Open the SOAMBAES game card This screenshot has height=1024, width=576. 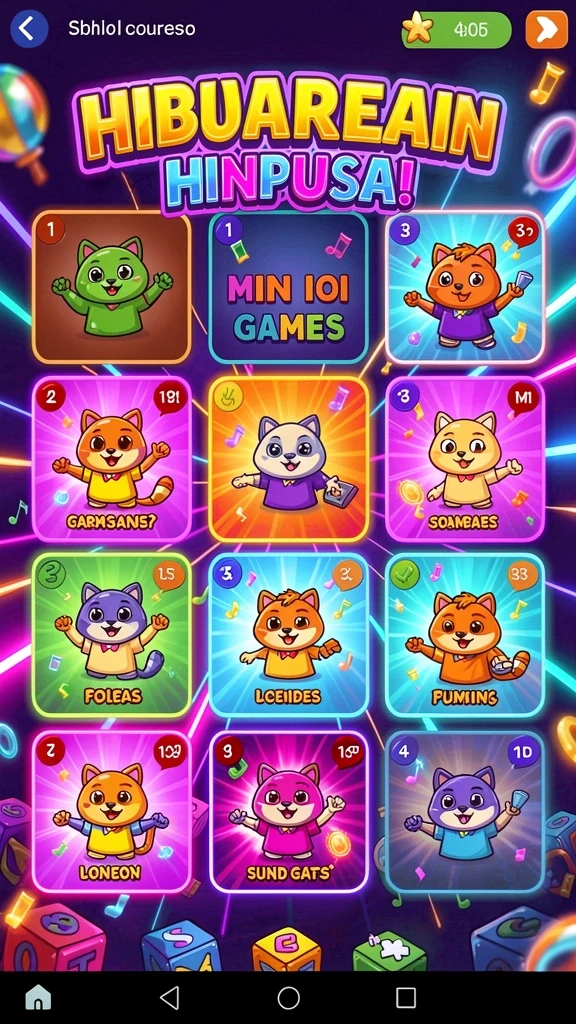pyautogui.click(x=465, y=459)
